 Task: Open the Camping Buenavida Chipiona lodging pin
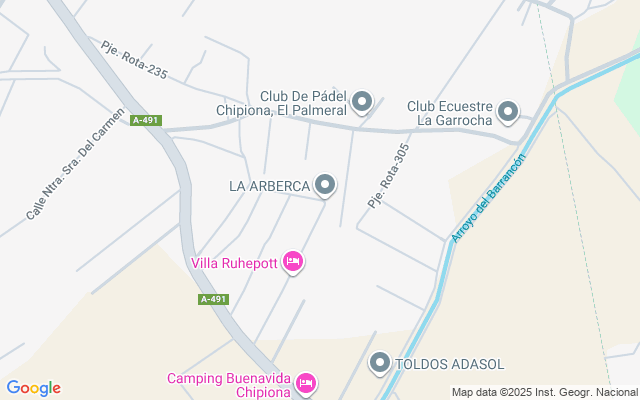(x=306, y=383)
